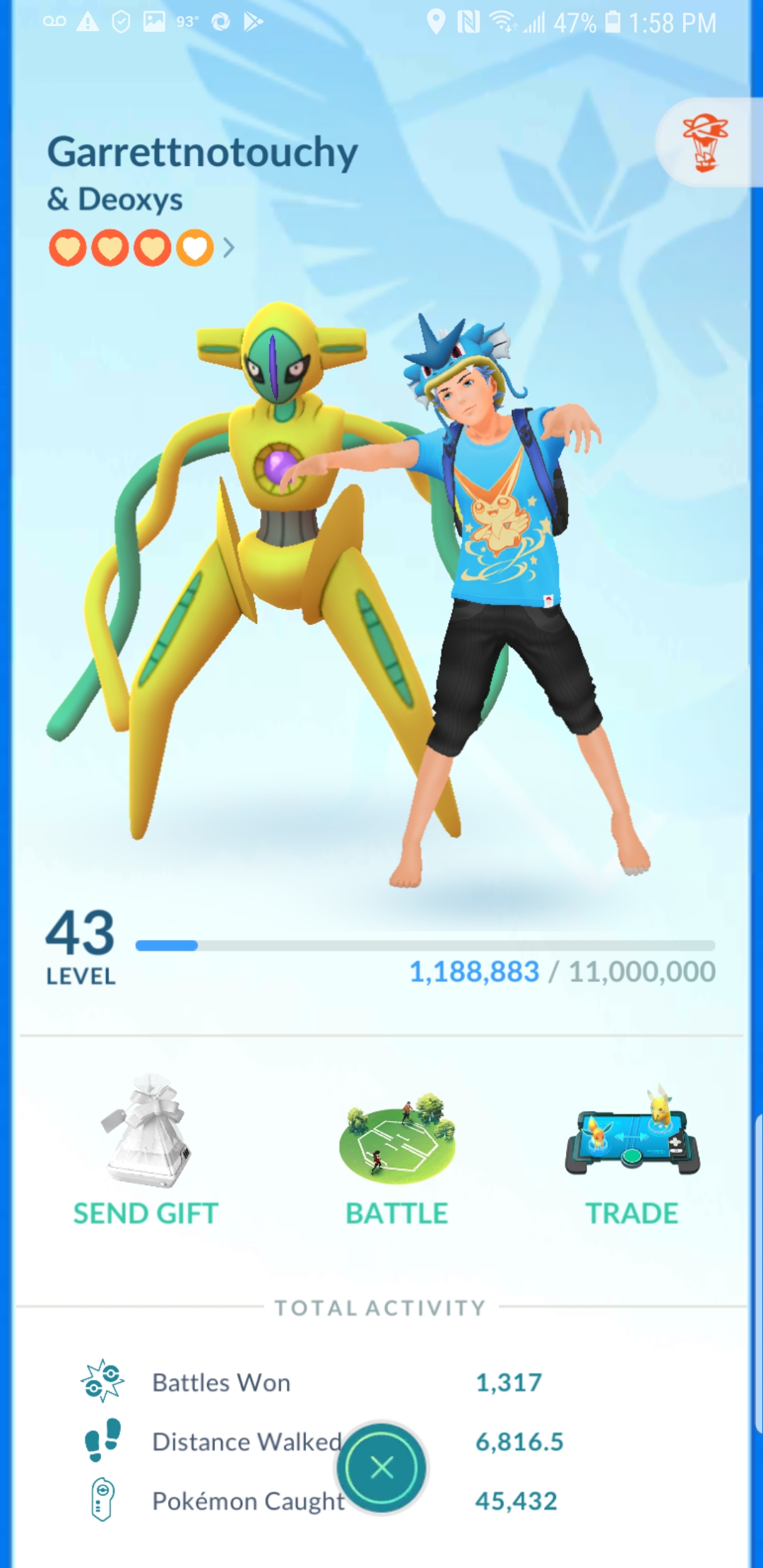Image resolution: width=763 pixels, height=1568 pixels.
Task: Send a gift to Garrettnotouchy
Action: click(x=146, y=1151)
